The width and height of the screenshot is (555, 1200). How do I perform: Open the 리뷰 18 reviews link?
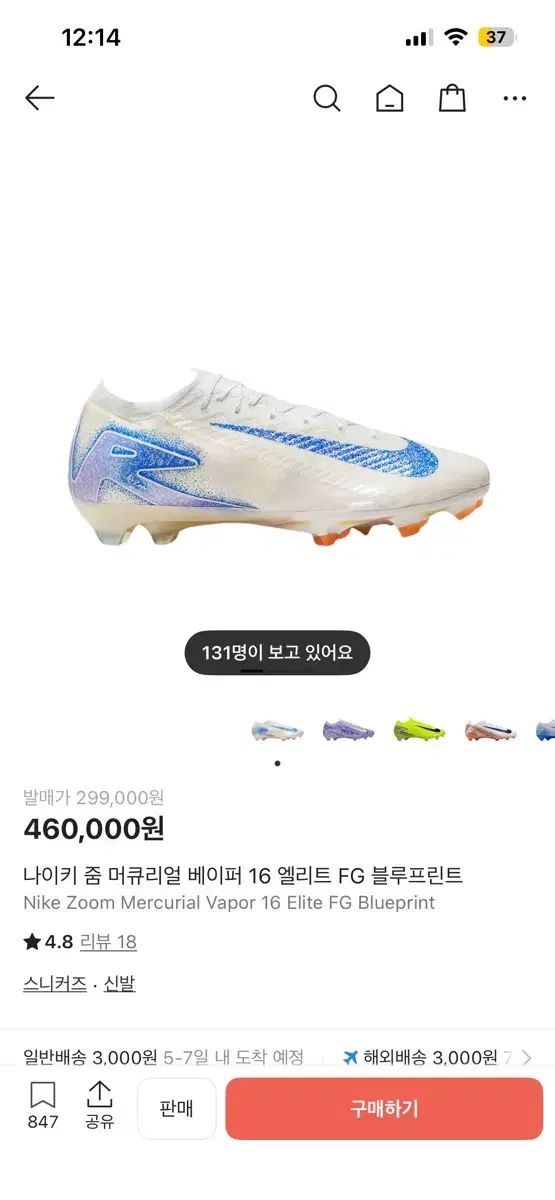pyautogui.click(x=108, y=942)
